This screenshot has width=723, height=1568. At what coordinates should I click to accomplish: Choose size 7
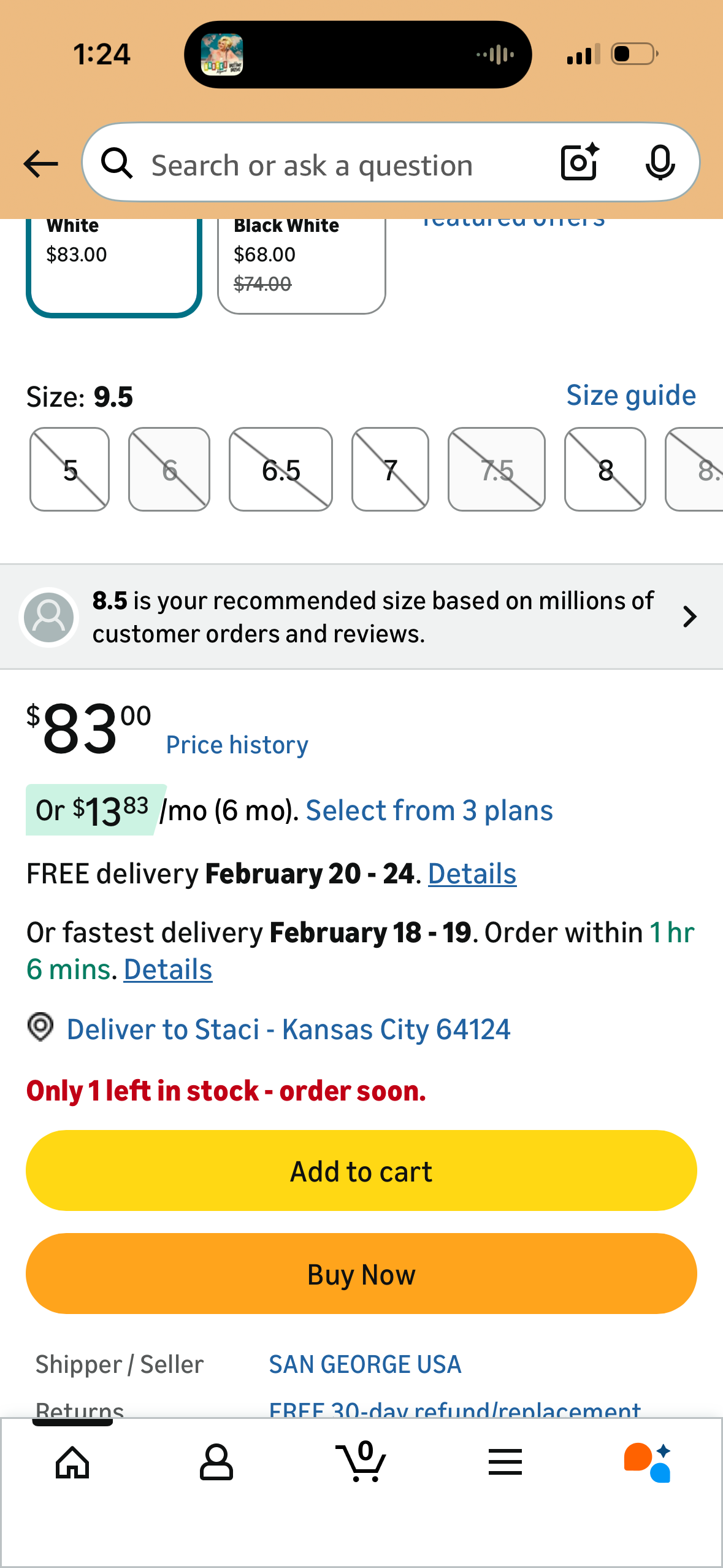[x=390, y=470]
